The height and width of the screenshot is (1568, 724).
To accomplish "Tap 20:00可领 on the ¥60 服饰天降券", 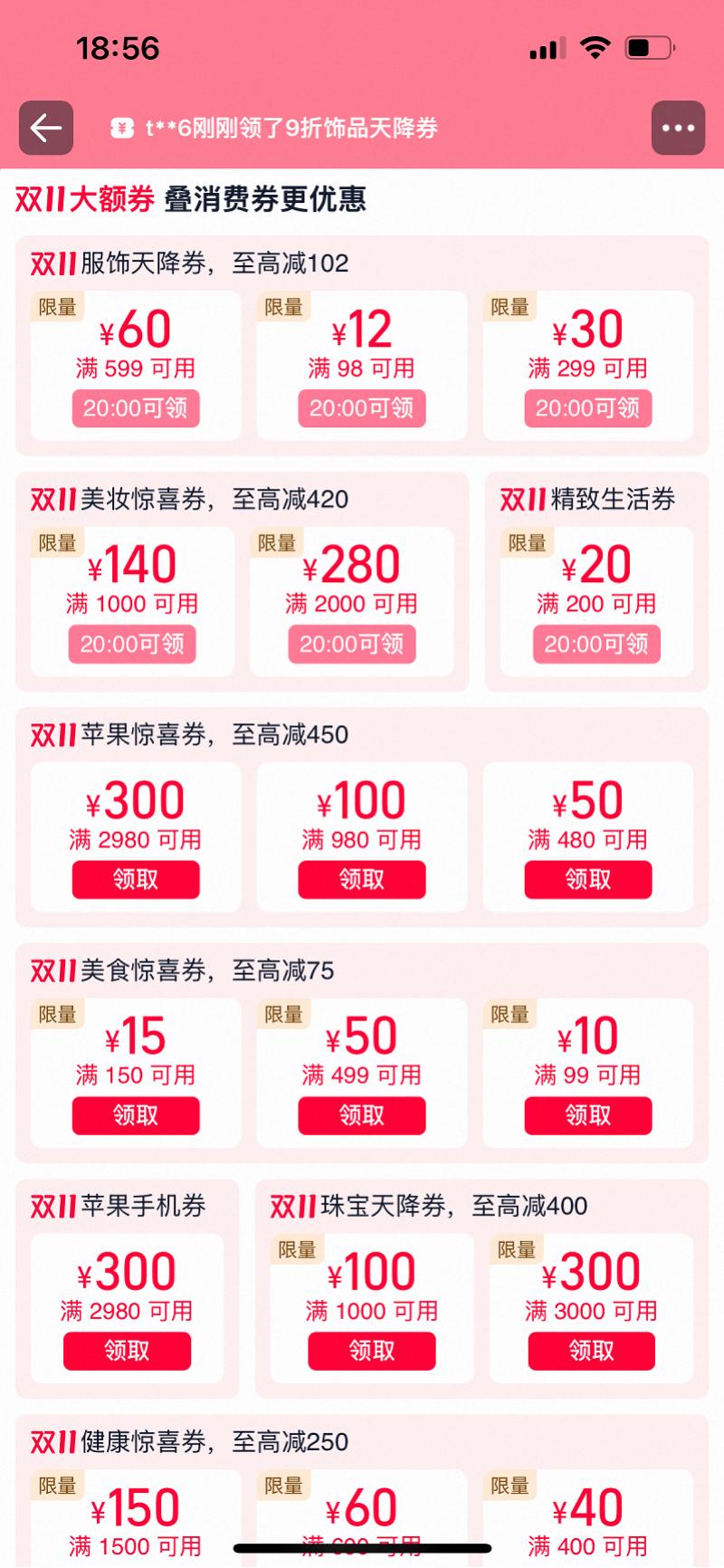I will [136, 408].
